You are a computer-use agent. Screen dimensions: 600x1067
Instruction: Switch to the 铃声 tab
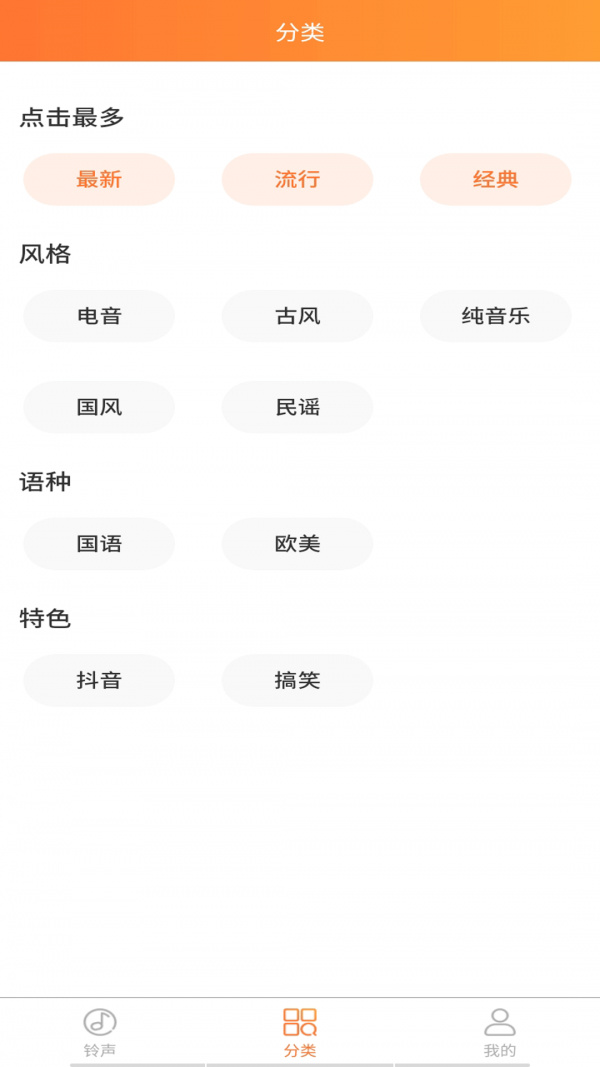pos(100,1033)
